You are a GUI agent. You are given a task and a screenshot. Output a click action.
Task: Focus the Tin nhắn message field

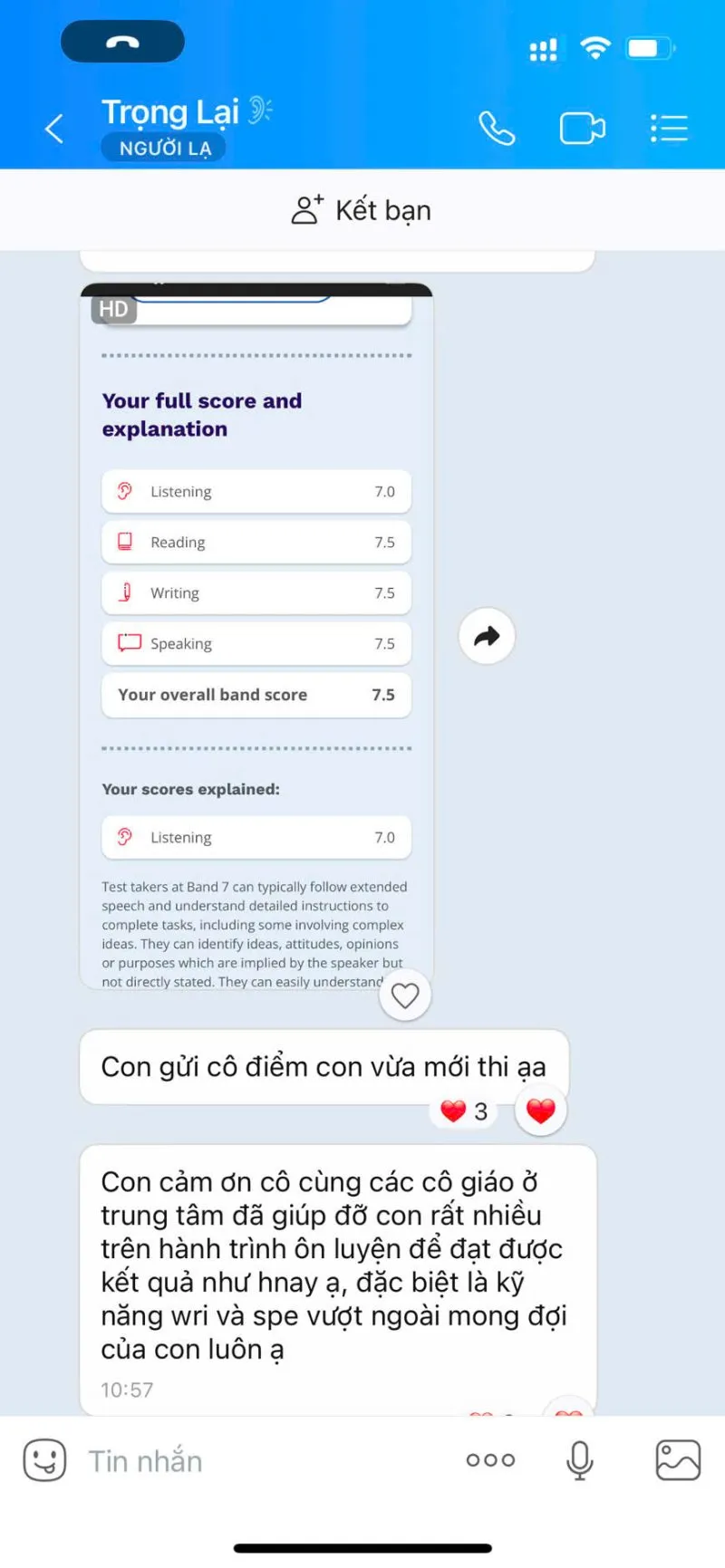tap(263, 1460)
